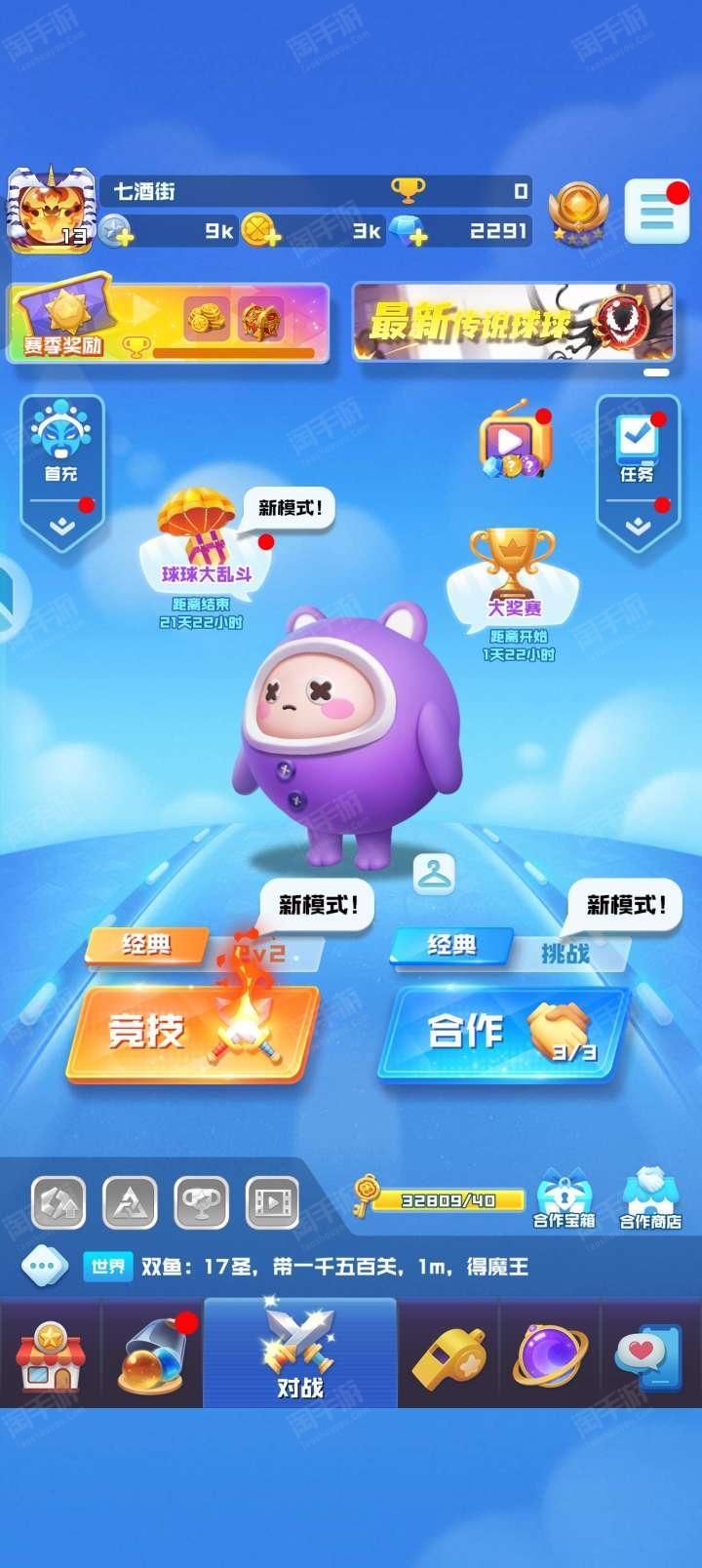Go to the shop tab
702x1568 pixels.
coord(51,1354)
